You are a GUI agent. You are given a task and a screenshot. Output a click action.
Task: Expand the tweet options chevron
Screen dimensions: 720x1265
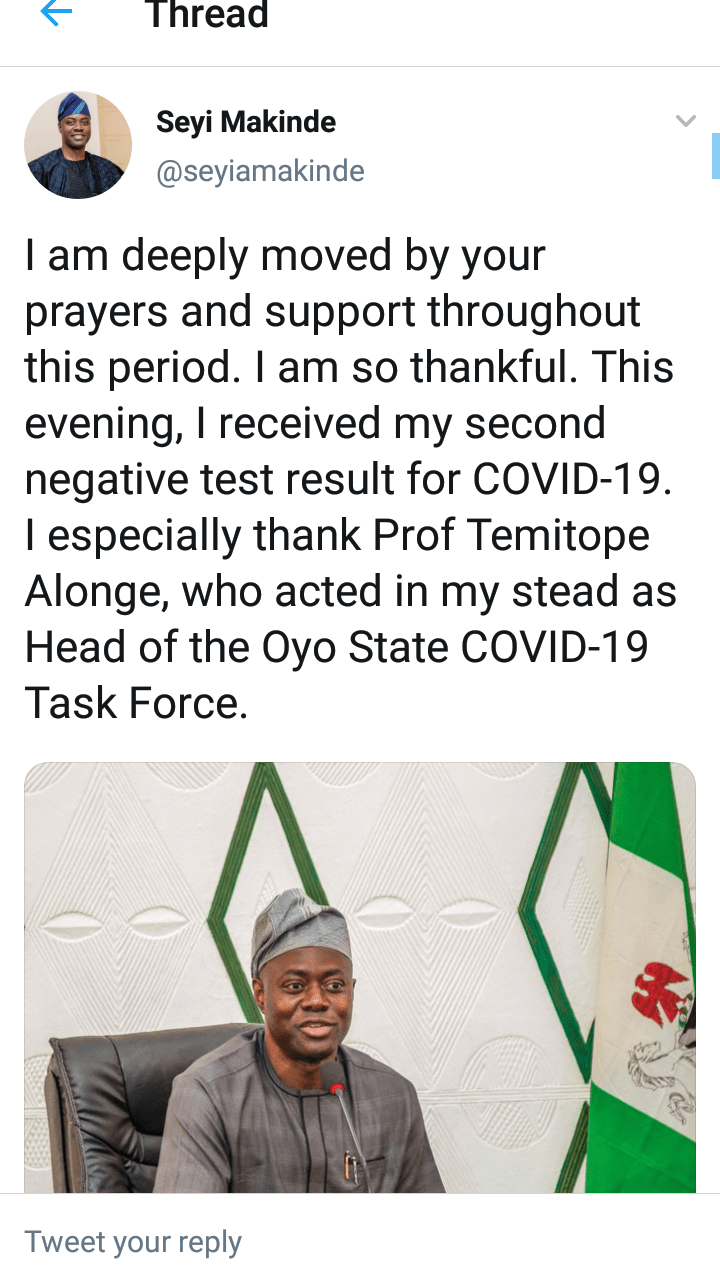point(685,122)
